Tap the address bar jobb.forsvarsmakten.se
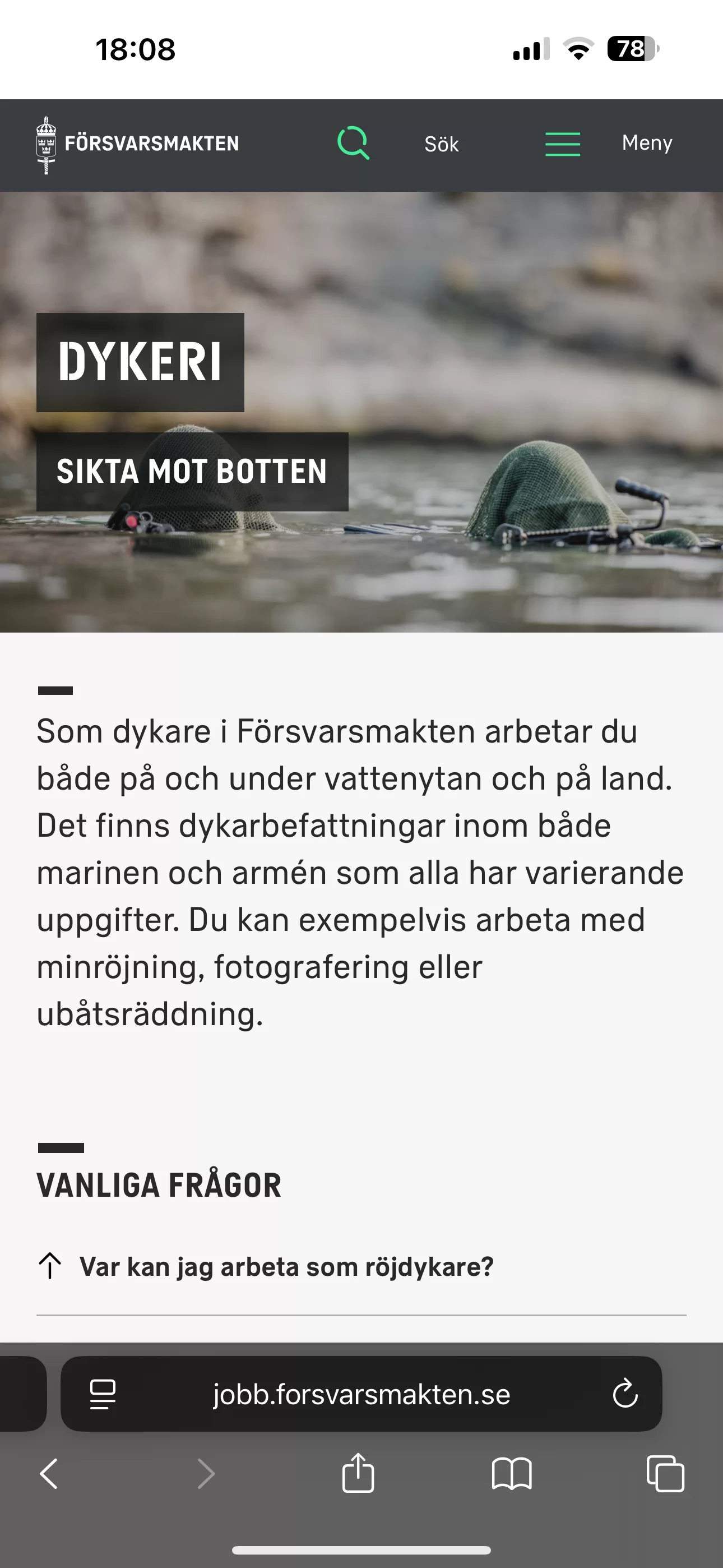Viewport: 723px width, 1568px height. [x=361, y=1394]
